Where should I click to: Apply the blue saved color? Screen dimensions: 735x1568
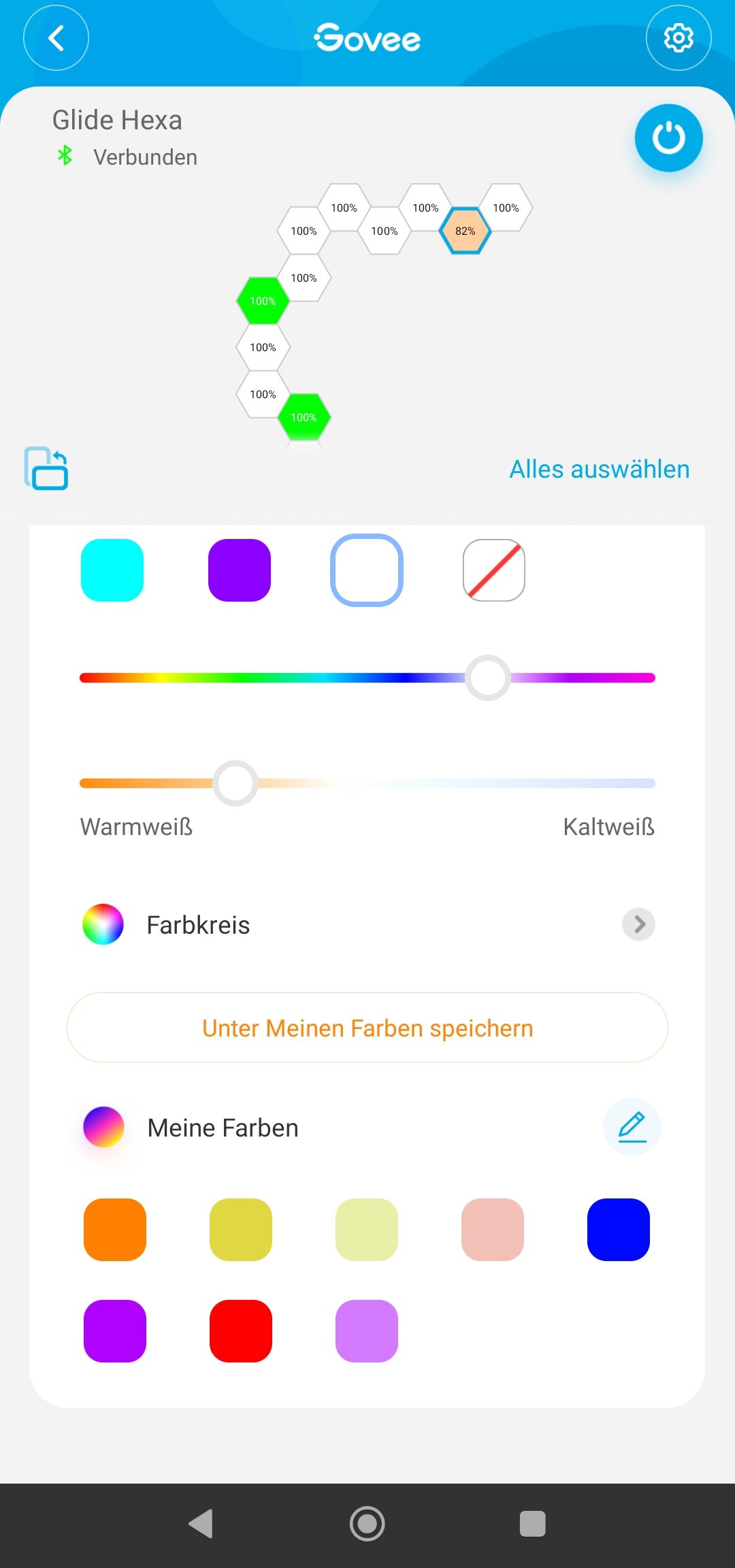pyautogui.click(x=619, y=1230)
